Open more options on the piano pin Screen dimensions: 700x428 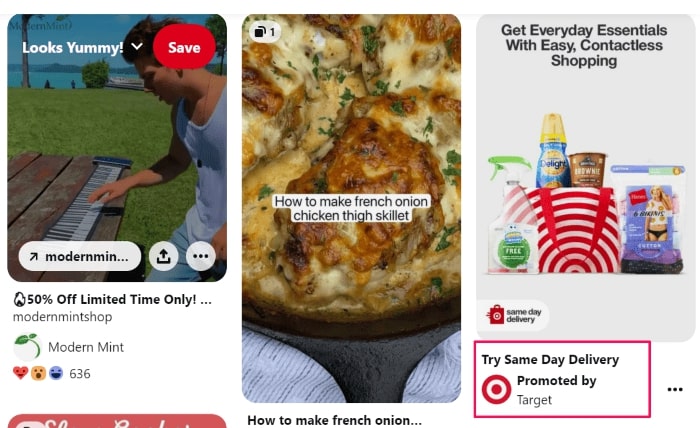click(201, 256)
